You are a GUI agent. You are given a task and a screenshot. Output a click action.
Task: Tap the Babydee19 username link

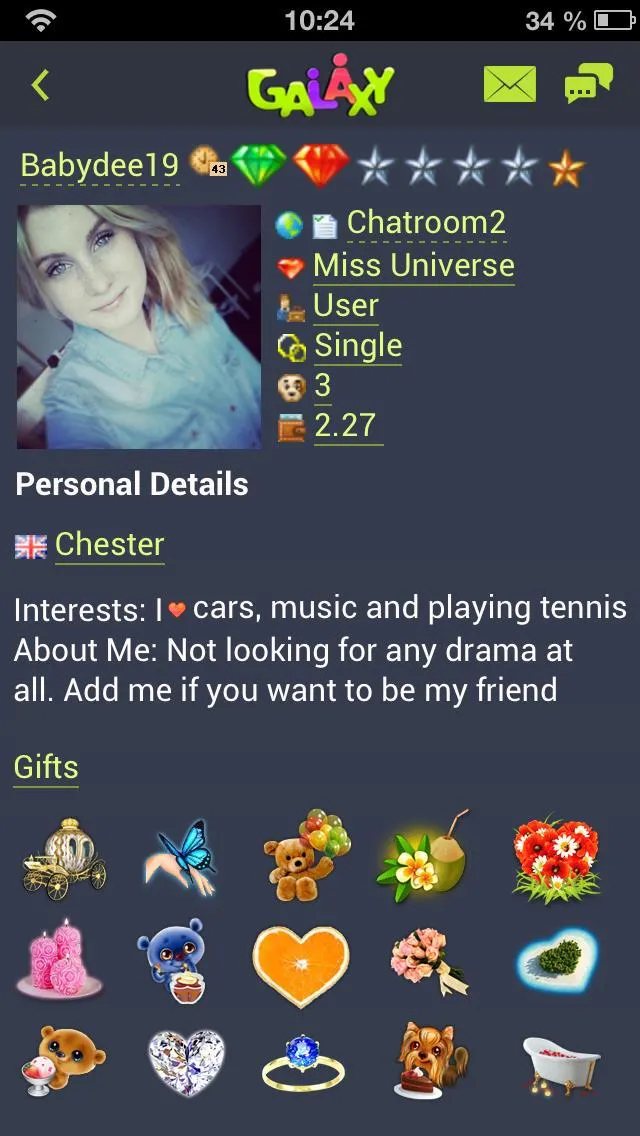[99, 165]
